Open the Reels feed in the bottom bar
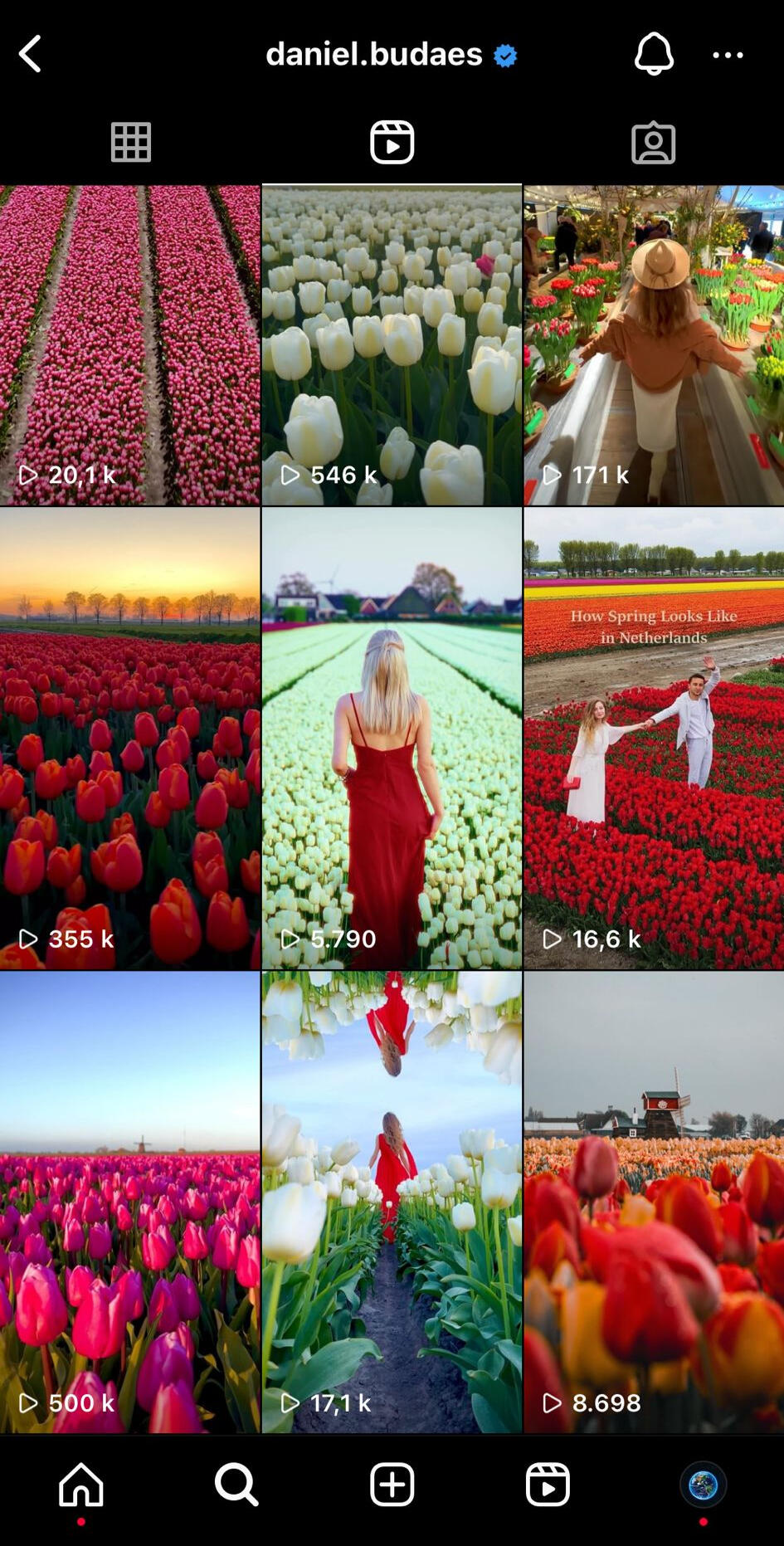 (548, 1485)
